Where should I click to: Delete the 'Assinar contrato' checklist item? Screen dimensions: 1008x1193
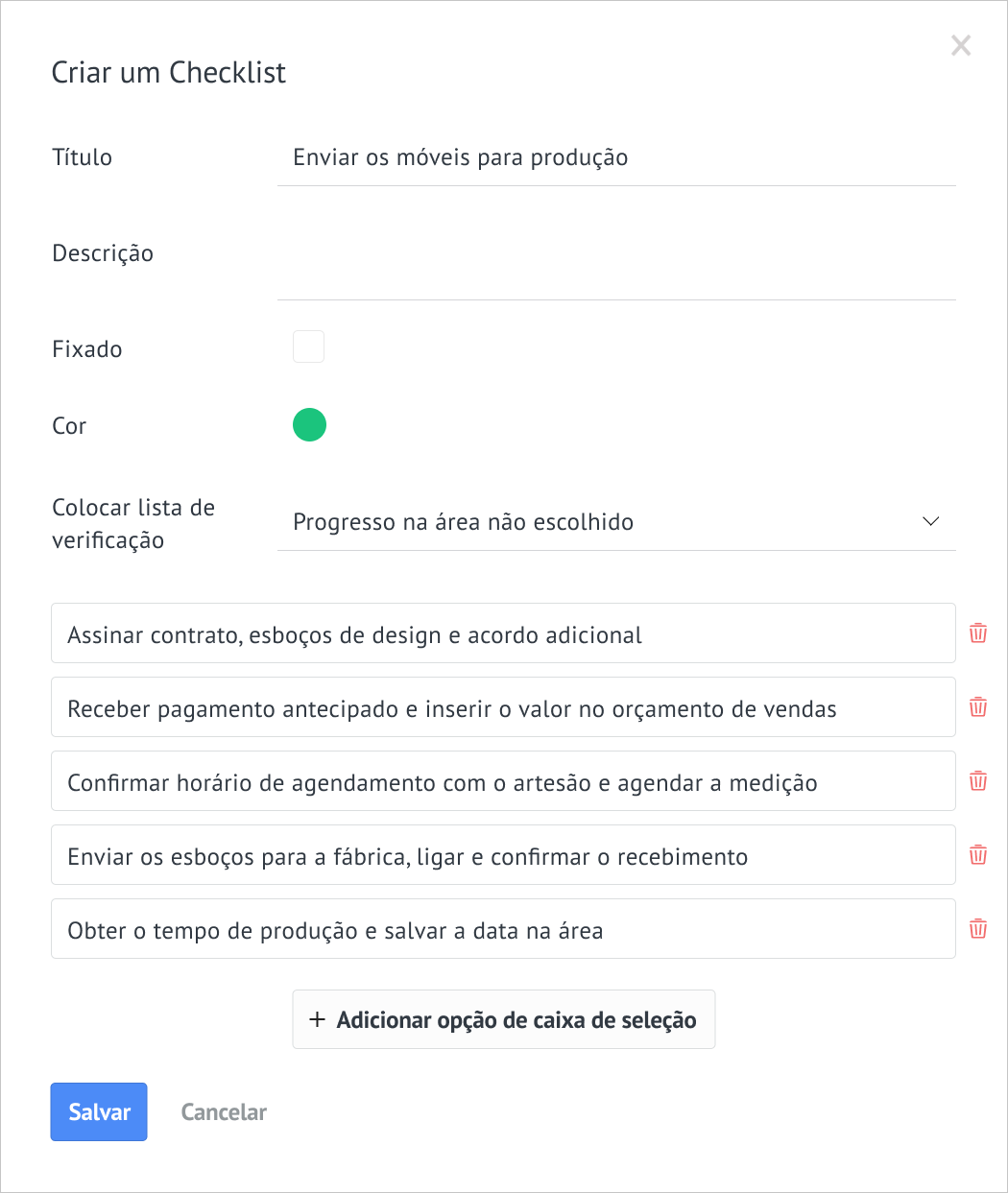click(x=977, y=633)
